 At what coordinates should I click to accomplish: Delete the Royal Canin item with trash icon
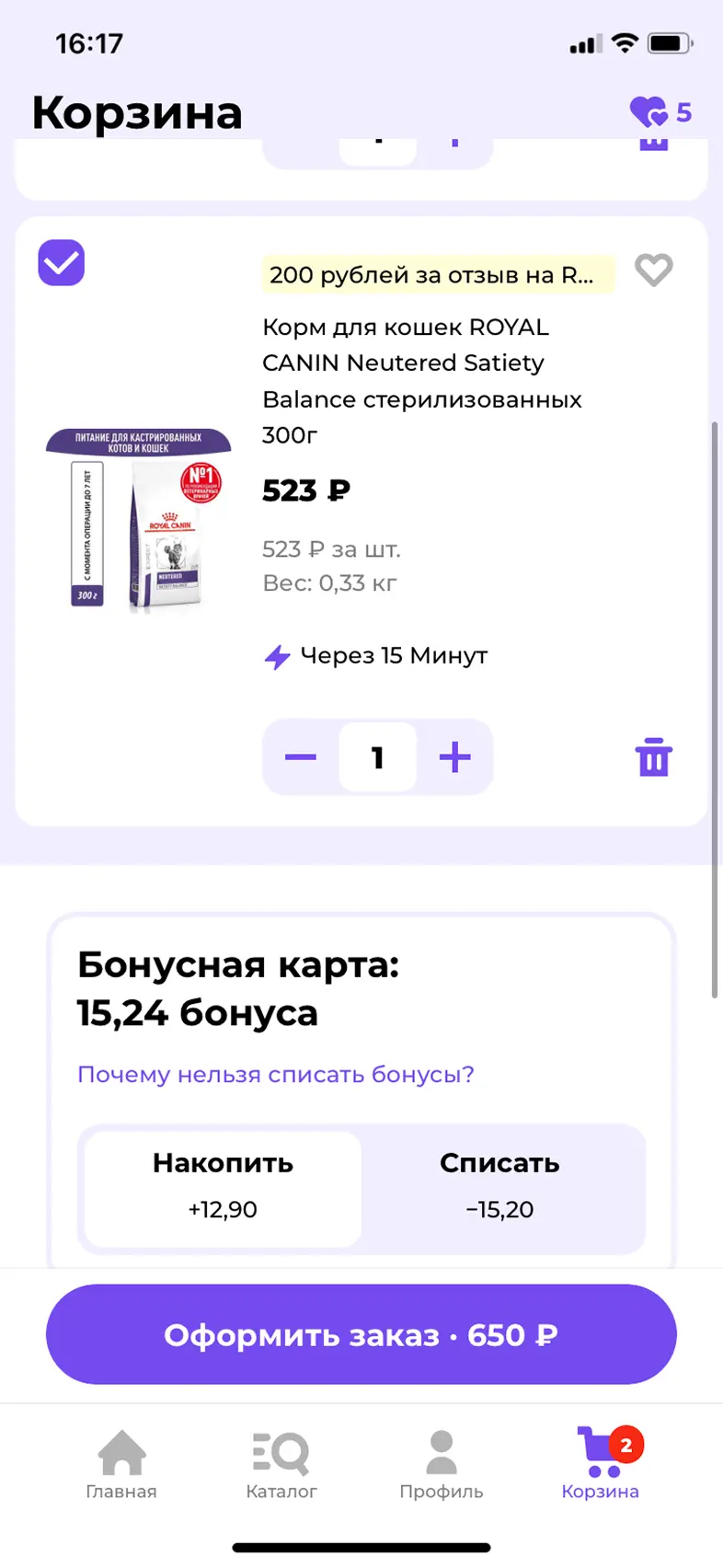[x=653, y=756]
